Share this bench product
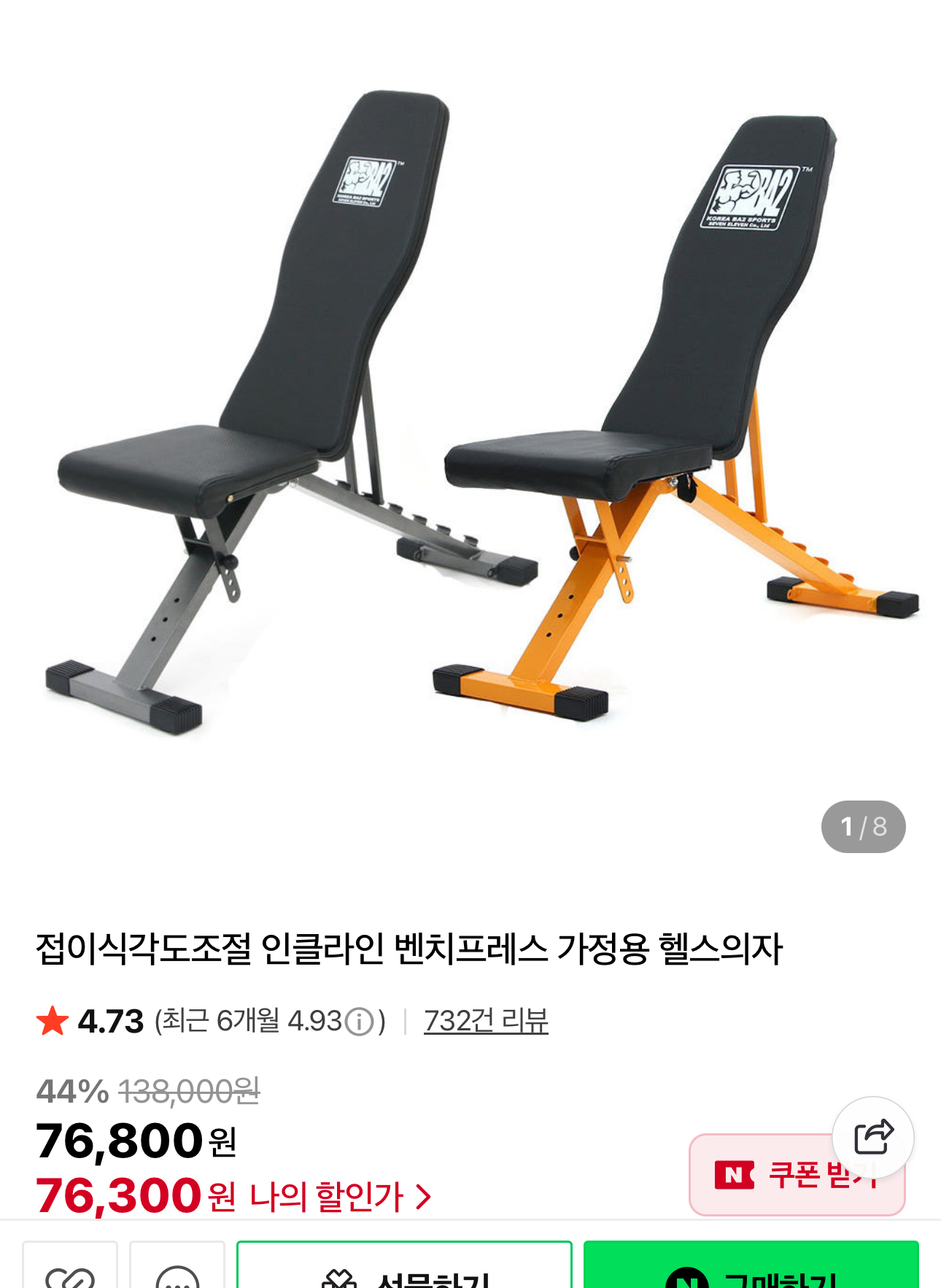 pos(873,1137)
